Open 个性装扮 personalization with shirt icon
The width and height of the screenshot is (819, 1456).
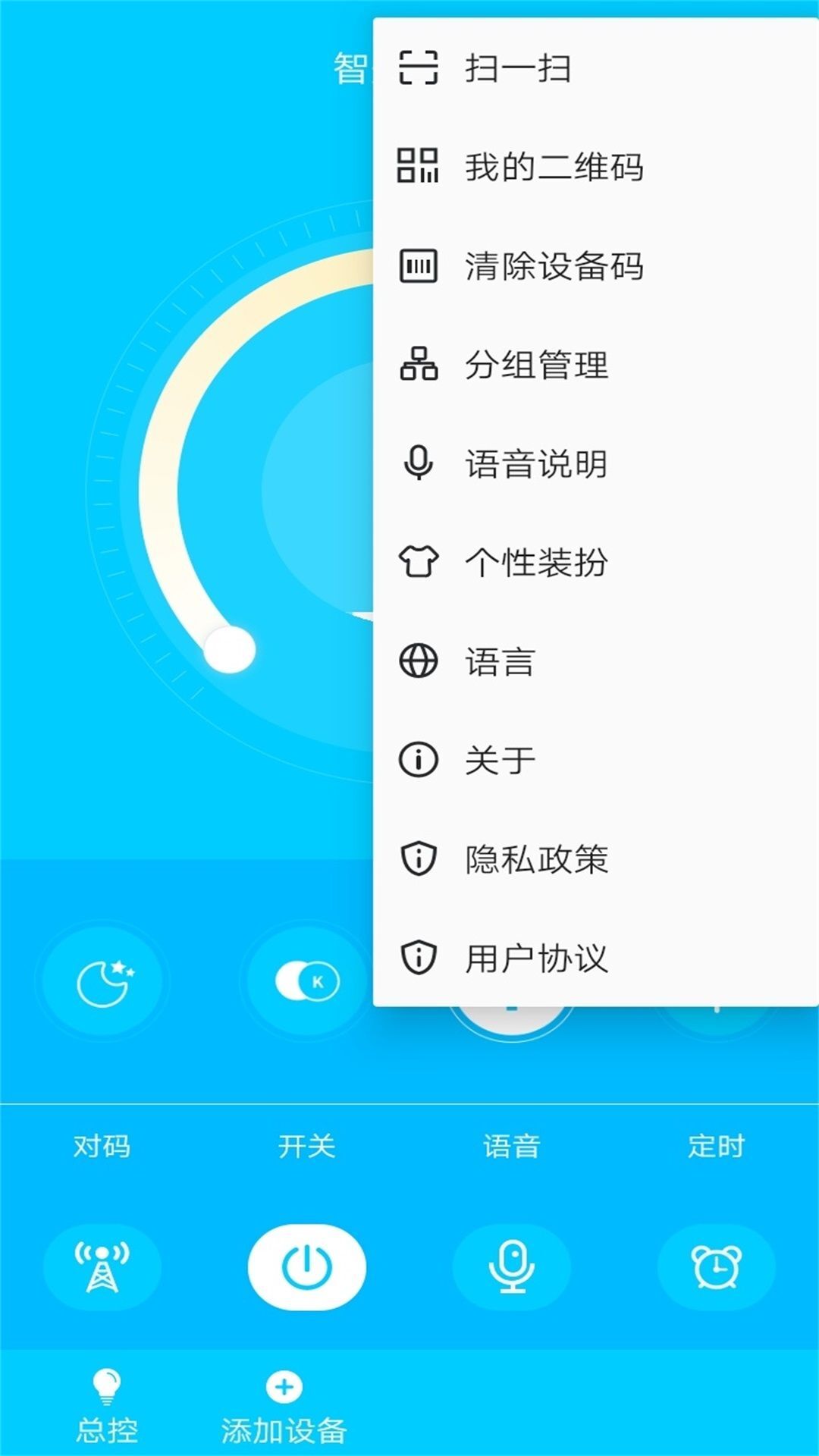tap(418, 563)
